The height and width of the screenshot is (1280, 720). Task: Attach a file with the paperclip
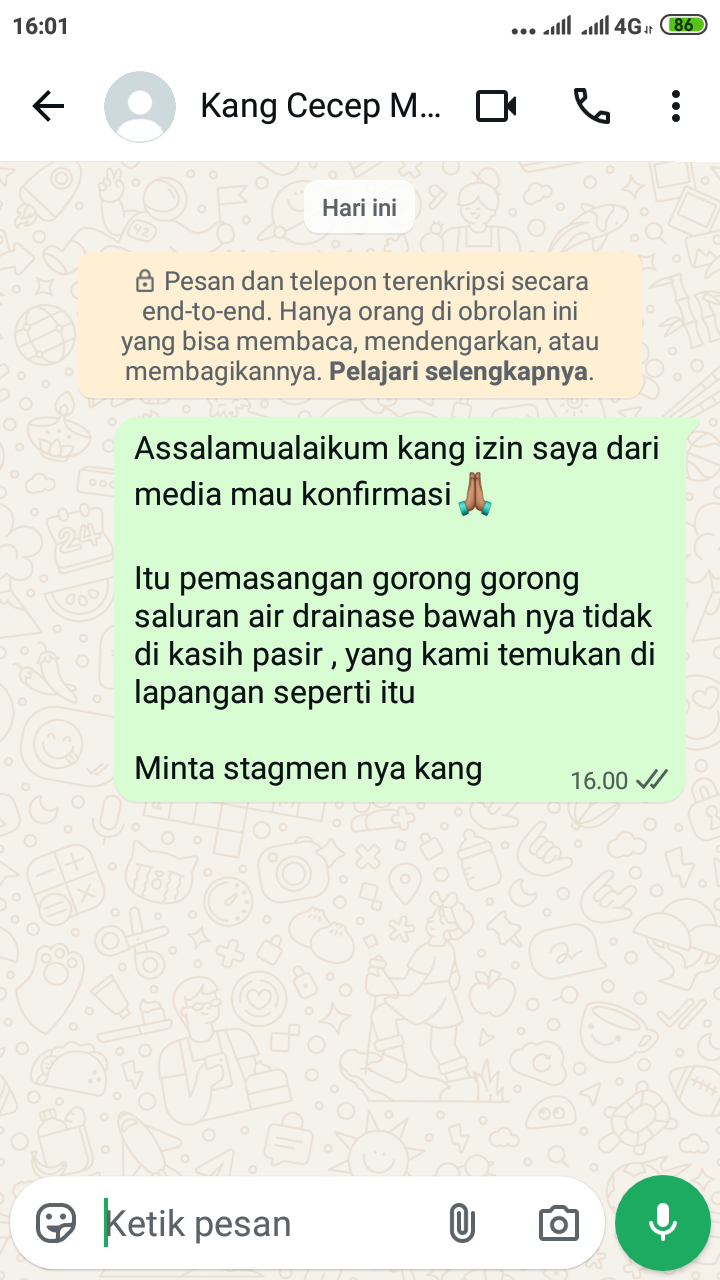pyautogui.click(x=461, y=1223)
